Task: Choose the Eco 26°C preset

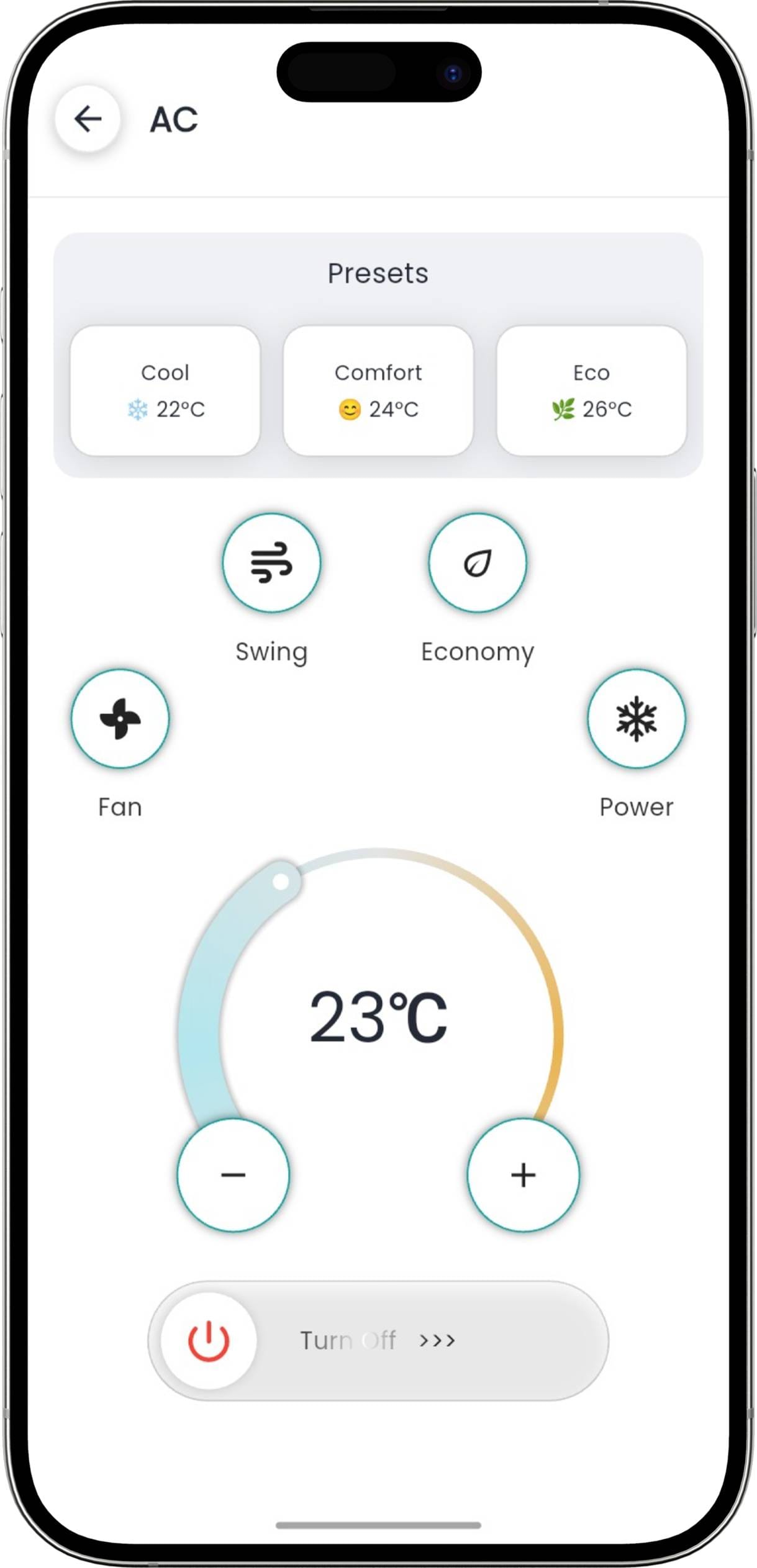Action: 591,390
